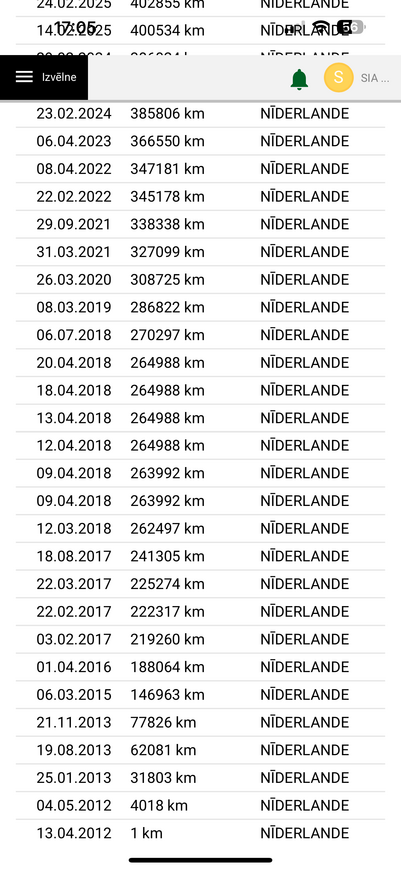Open the SIA account profile

357,78
